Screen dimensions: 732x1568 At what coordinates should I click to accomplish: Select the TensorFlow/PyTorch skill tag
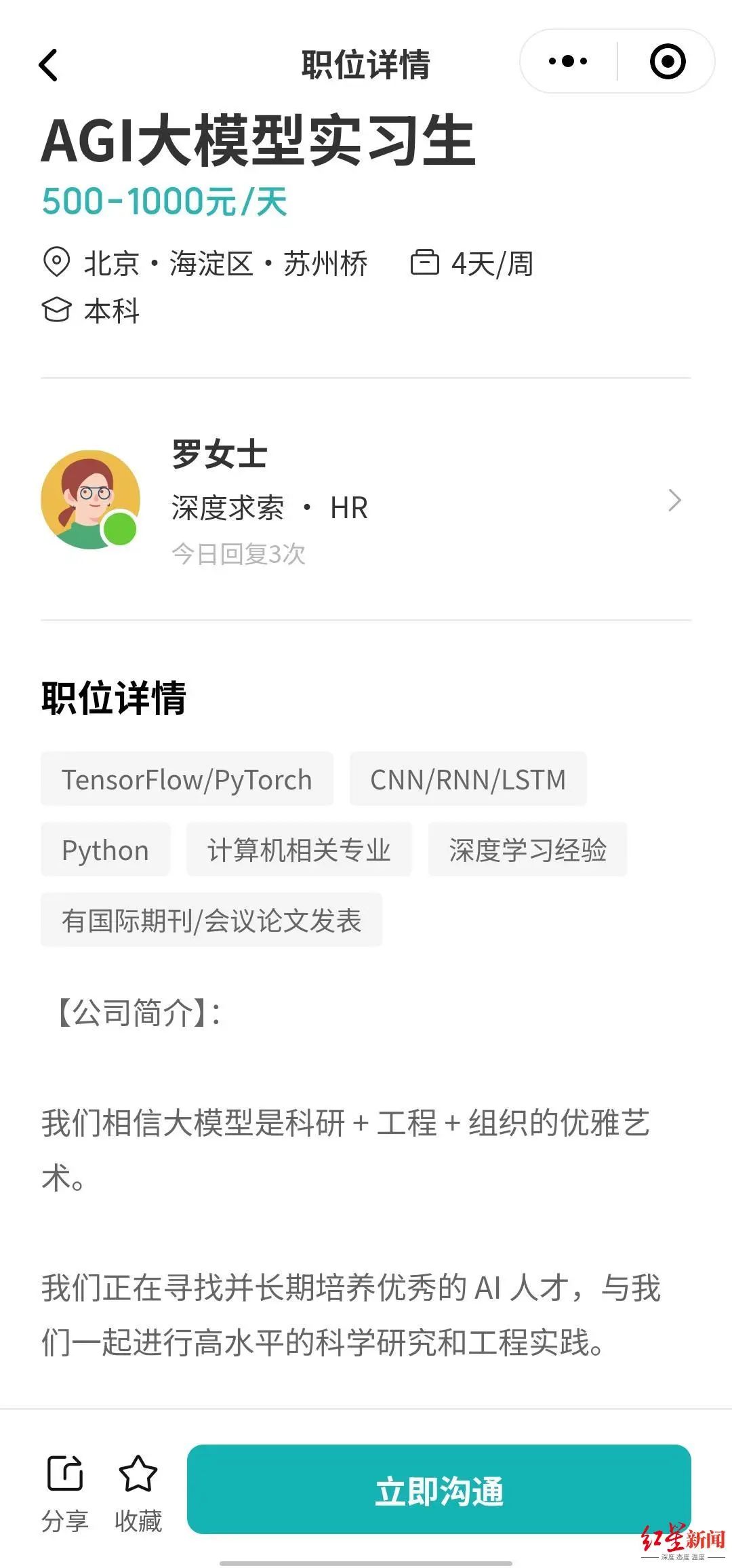pos(186,779)
